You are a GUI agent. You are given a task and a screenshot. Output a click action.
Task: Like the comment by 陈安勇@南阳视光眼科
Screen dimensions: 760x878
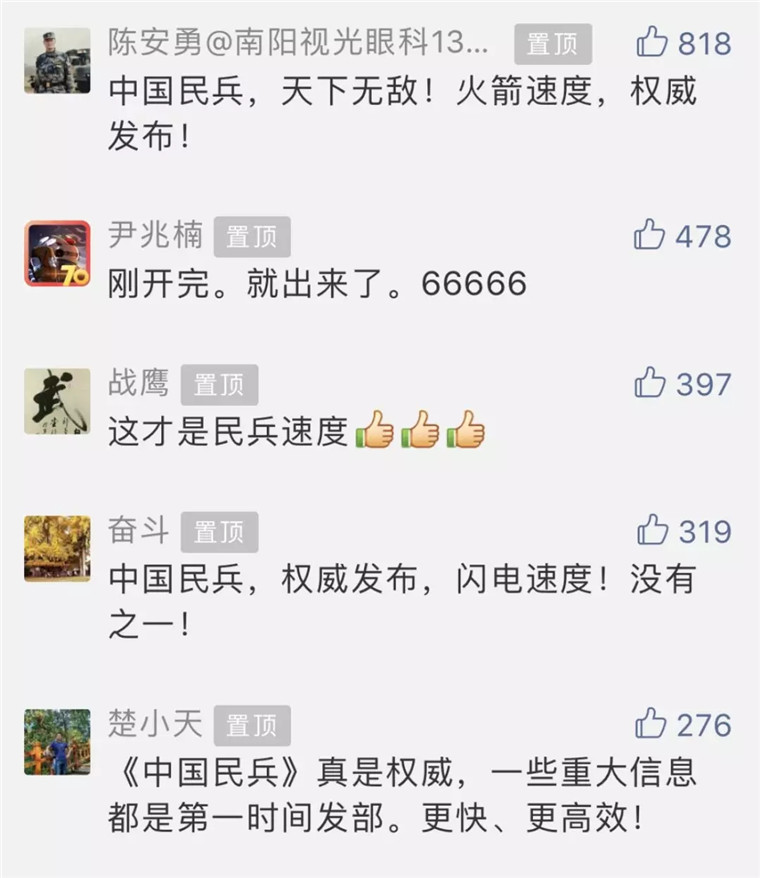652,42
